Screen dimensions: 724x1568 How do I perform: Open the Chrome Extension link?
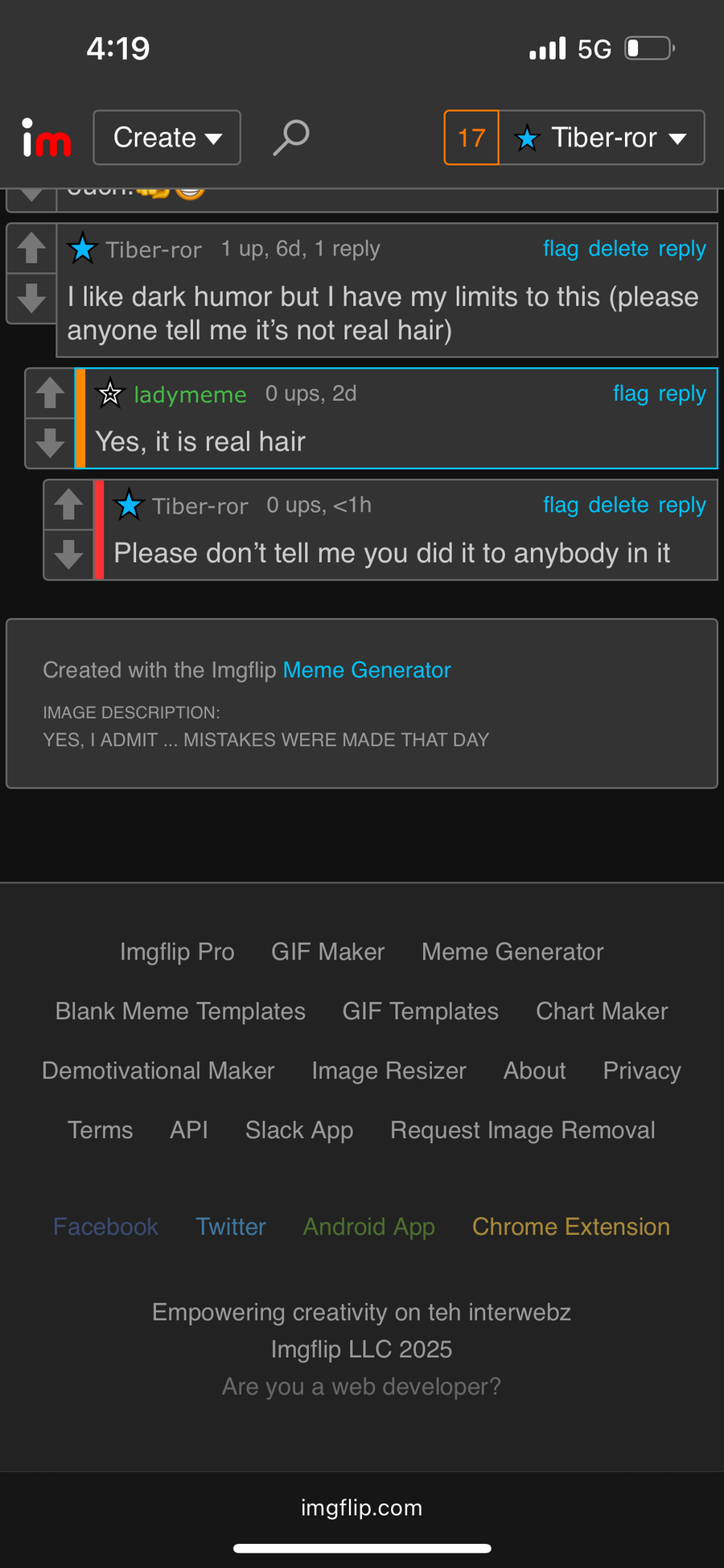point(571,1227)
